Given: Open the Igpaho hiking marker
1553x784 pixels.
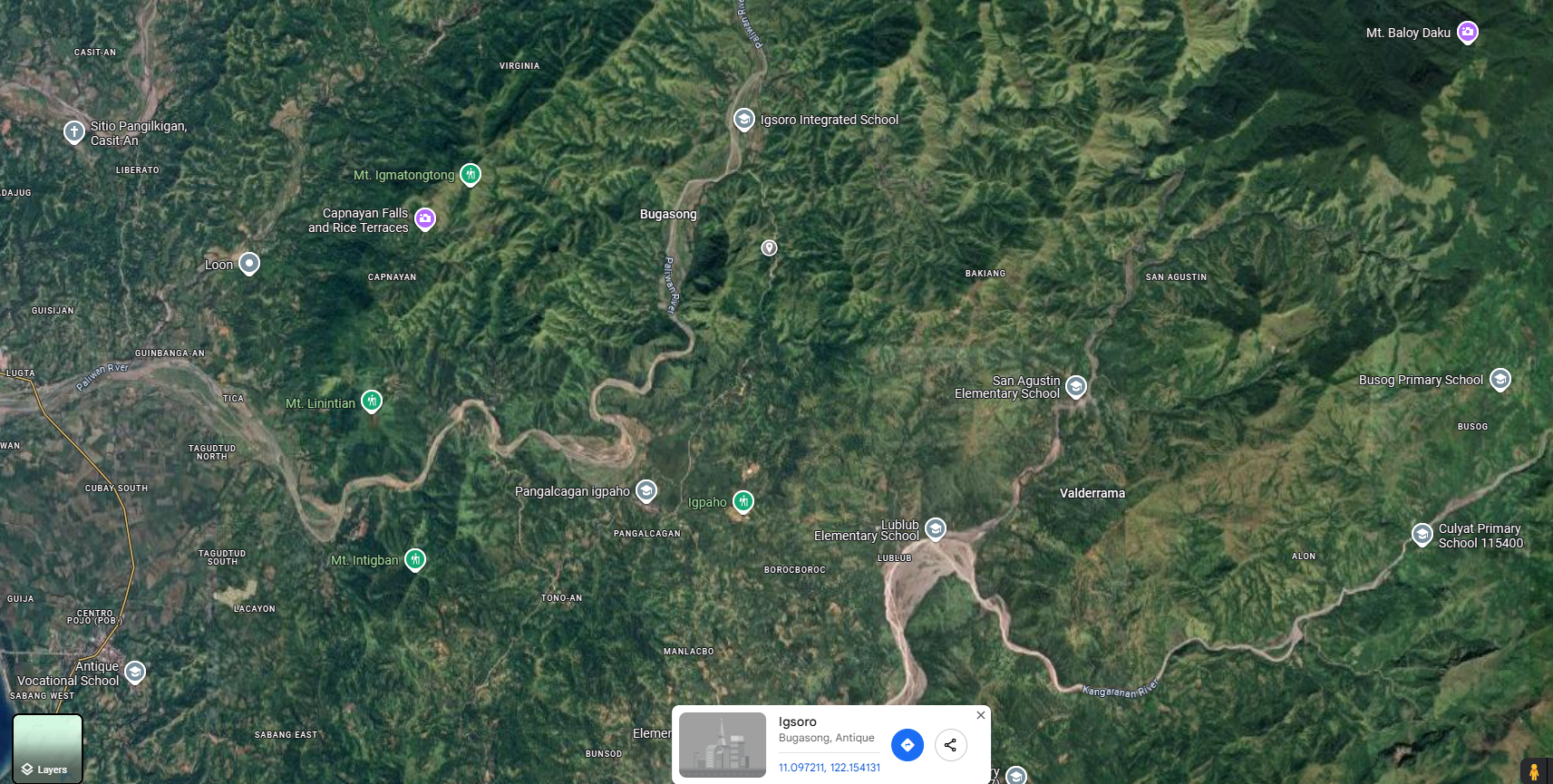Looking at the screenshot, I should (743, 501).
